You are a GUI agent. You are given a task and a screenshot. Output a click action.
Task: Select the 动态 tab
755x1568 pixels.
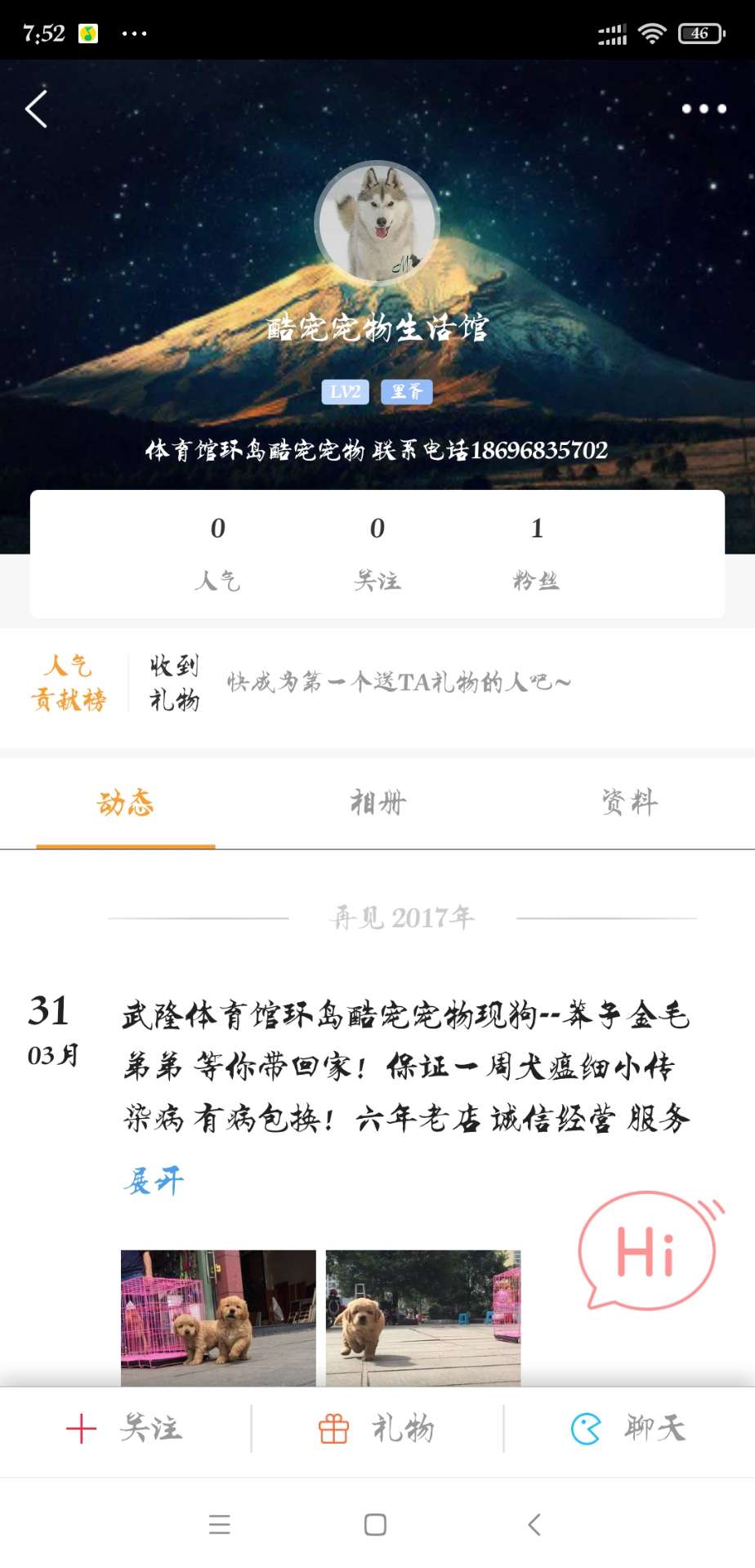click(x=126, y=803)
